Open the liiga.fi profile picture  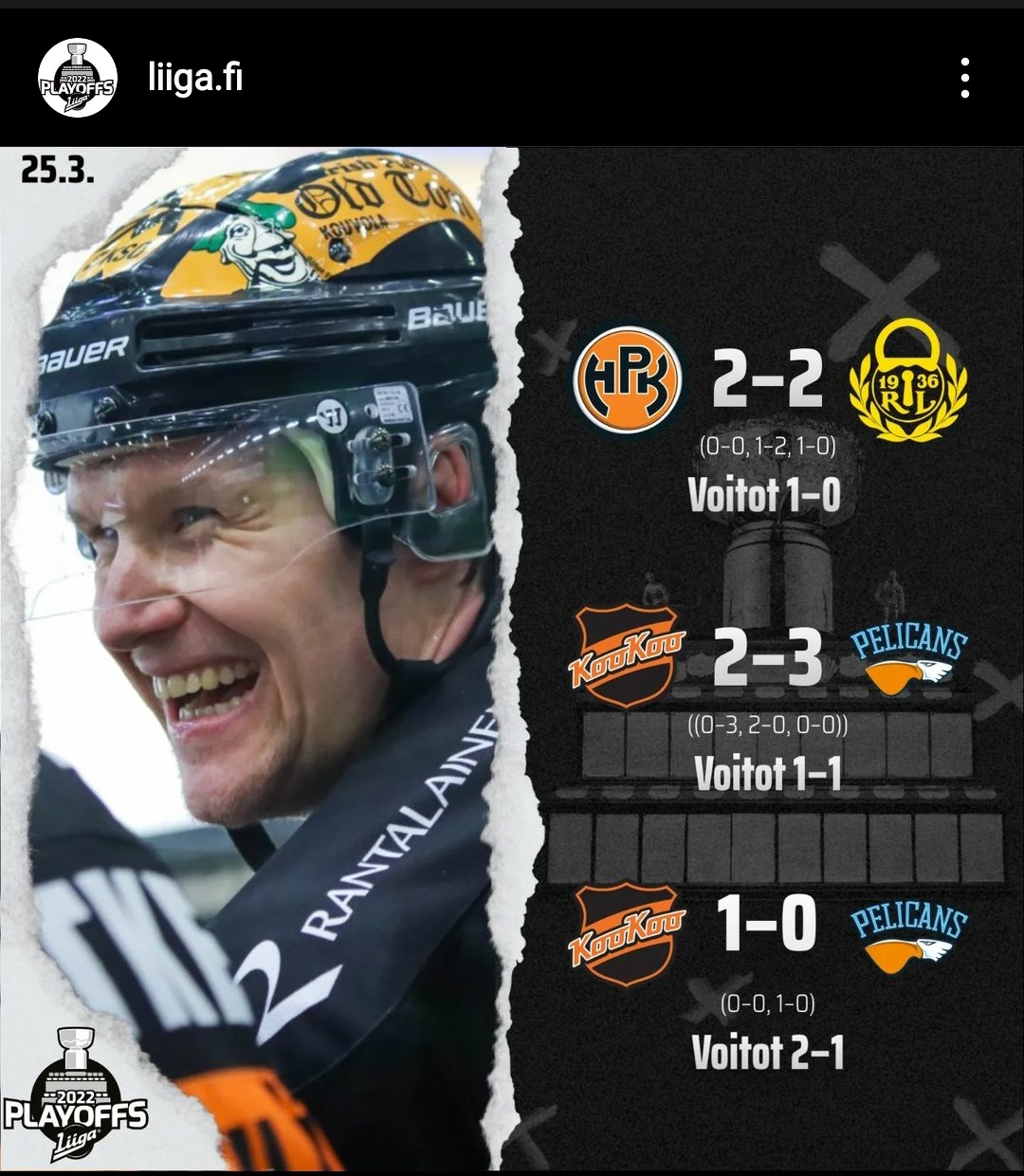tap(77, 78)
